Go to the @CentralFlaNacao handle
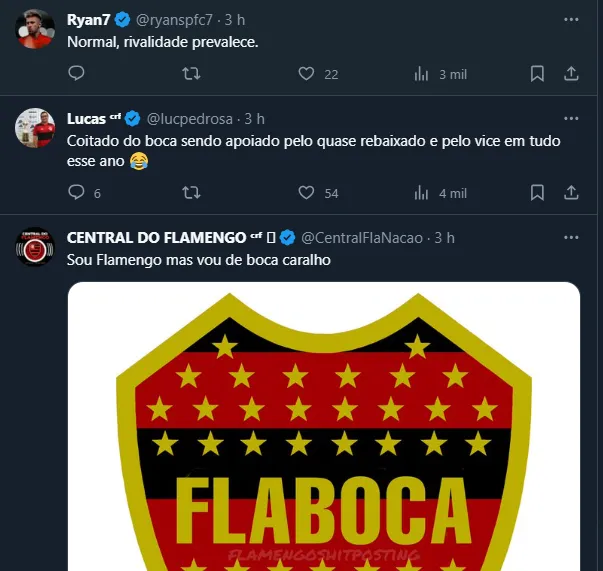603x571 pixels. pyautogui.click(x=362, y=238)
